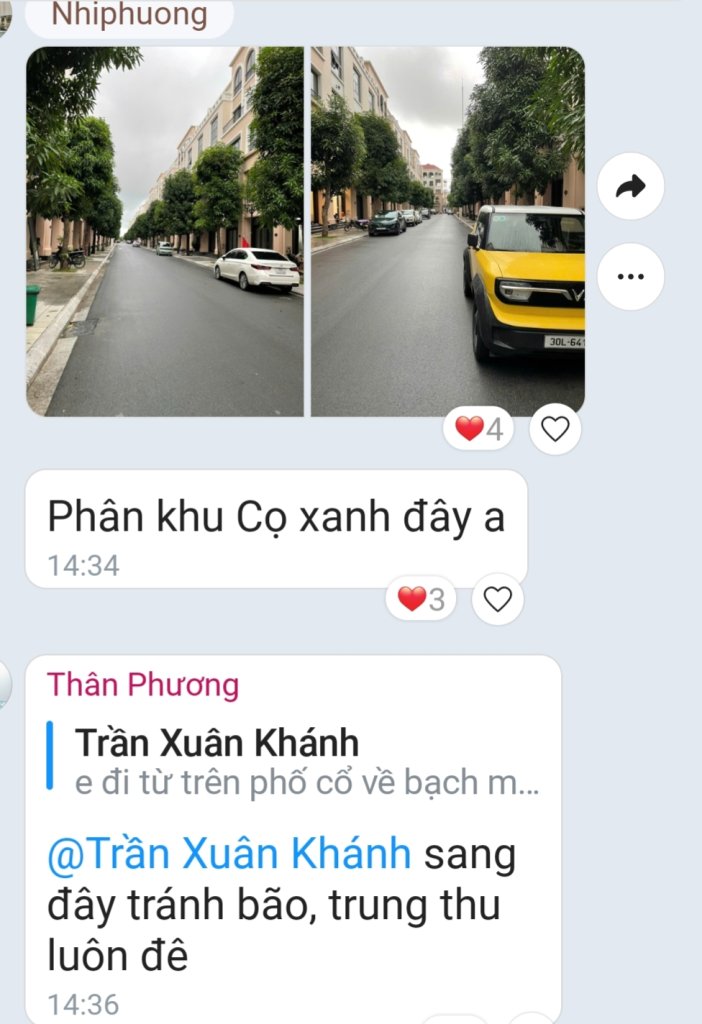702x1024 pixels.
Task: Open more options for the photo message
Action: pyautogui.click(x=631, y=277)
